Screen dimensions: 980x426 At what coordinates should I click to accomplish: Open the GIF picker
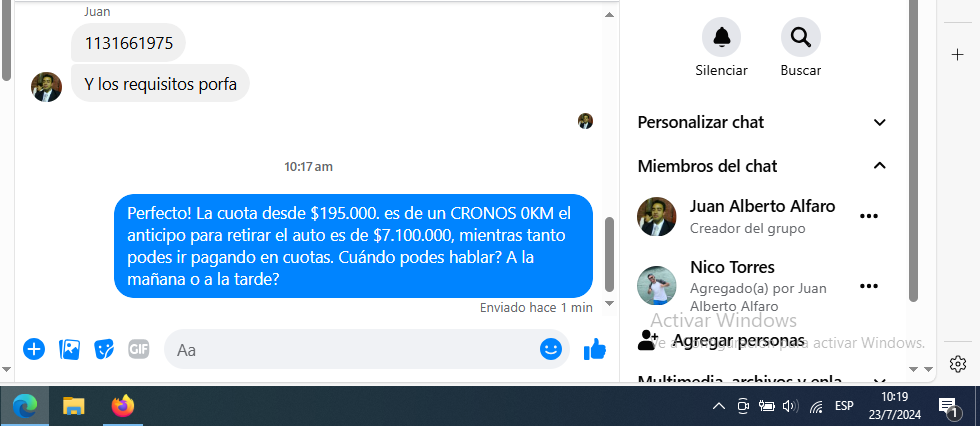[138, 349]
